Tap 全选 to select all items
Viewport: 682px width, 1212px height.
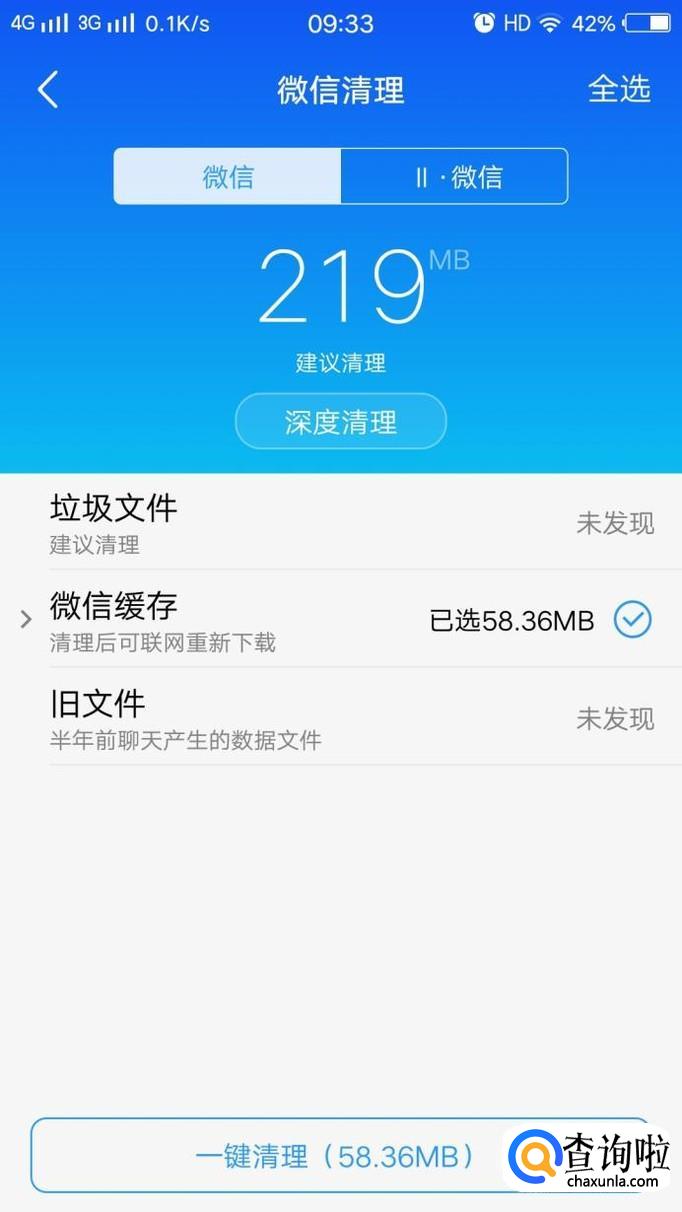click(619, 89)
